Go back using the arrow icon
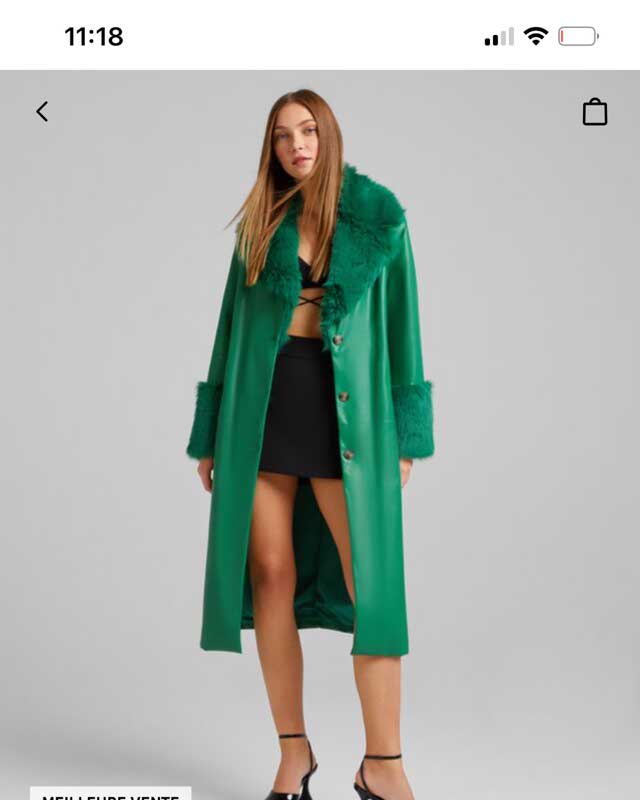Image resolution: width=640 pixels, height=800 pixels. point(42,112)
